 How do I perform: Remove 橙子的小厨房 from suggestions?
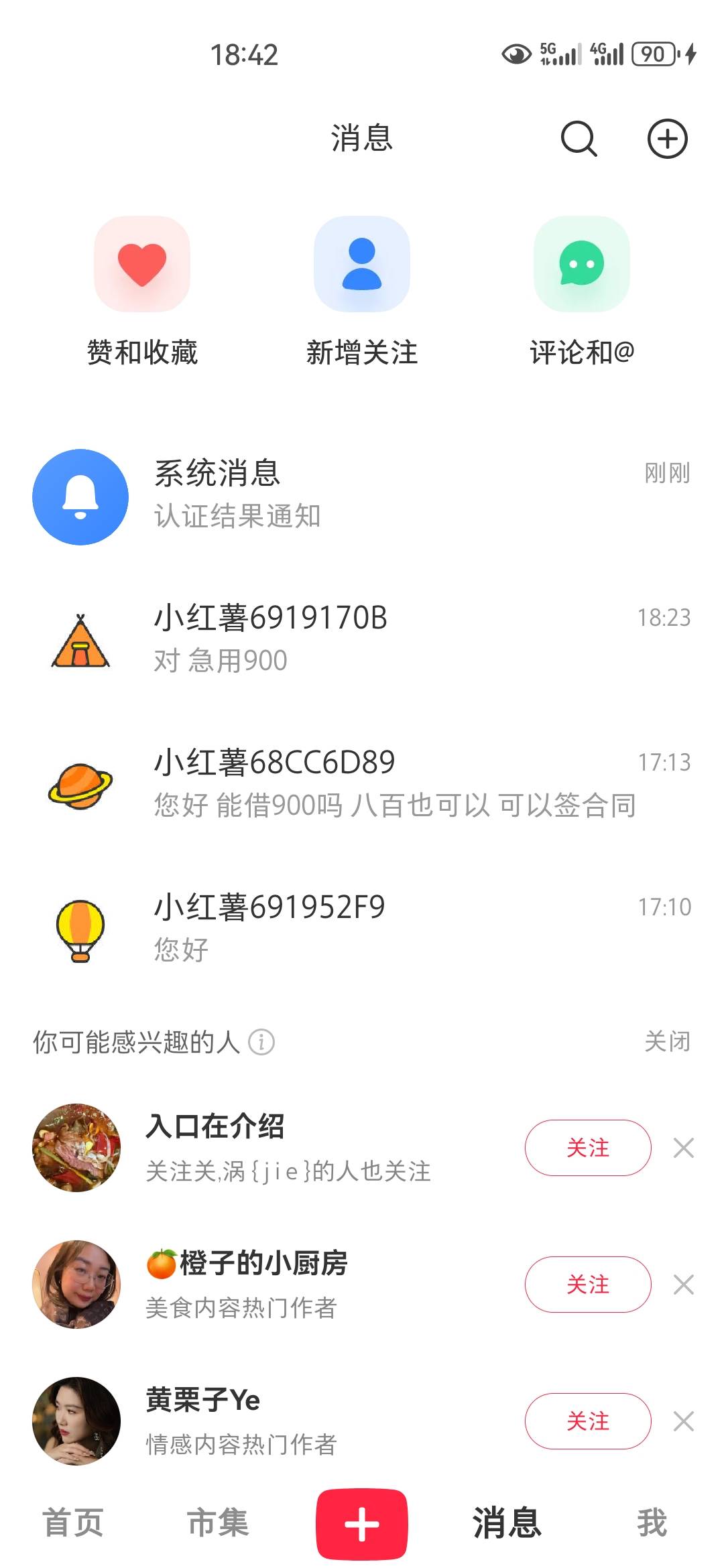click(x=683, y=1285)
